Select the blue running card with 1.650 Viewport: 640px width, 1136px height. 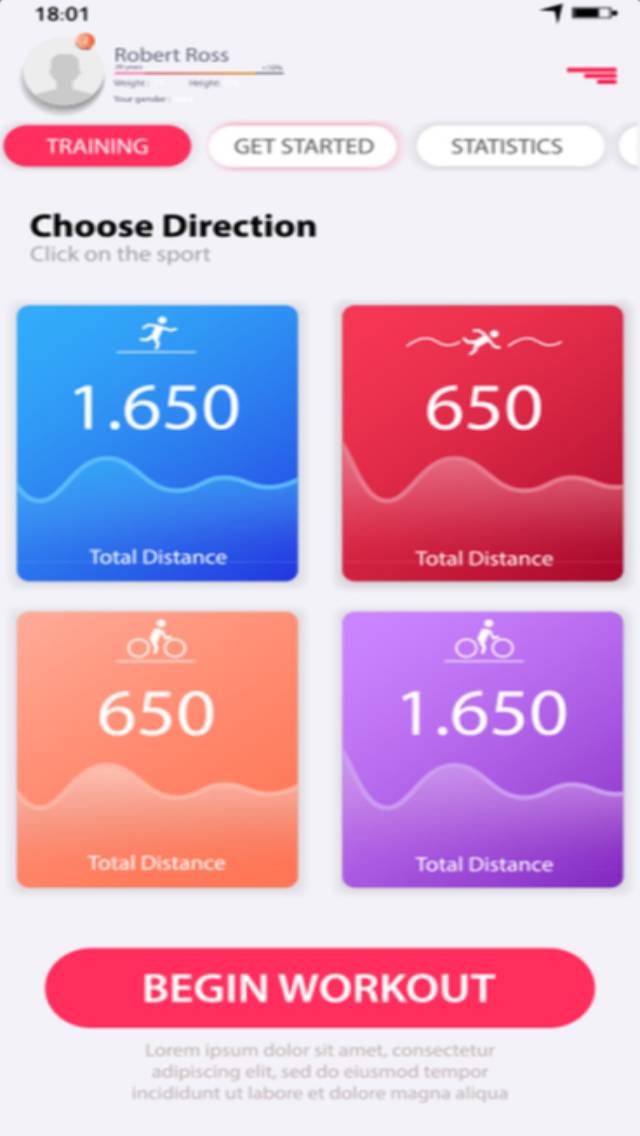(157, 443)
